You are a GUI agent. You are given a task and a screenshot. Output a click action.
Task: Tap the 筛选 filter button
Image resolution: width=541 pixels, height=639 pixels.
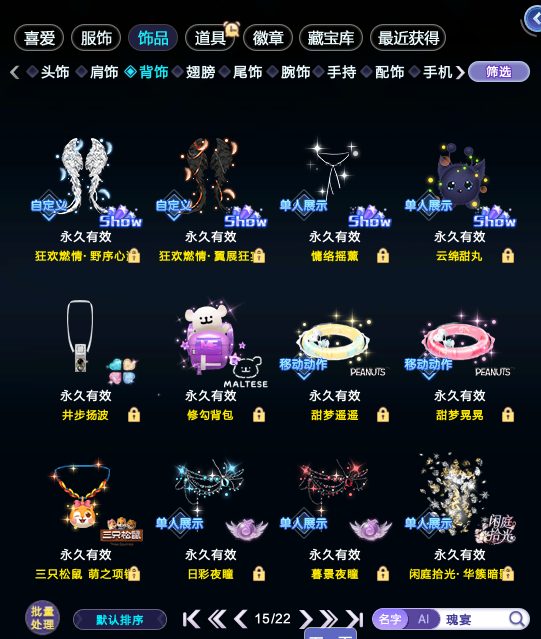(x=499, y=72)
